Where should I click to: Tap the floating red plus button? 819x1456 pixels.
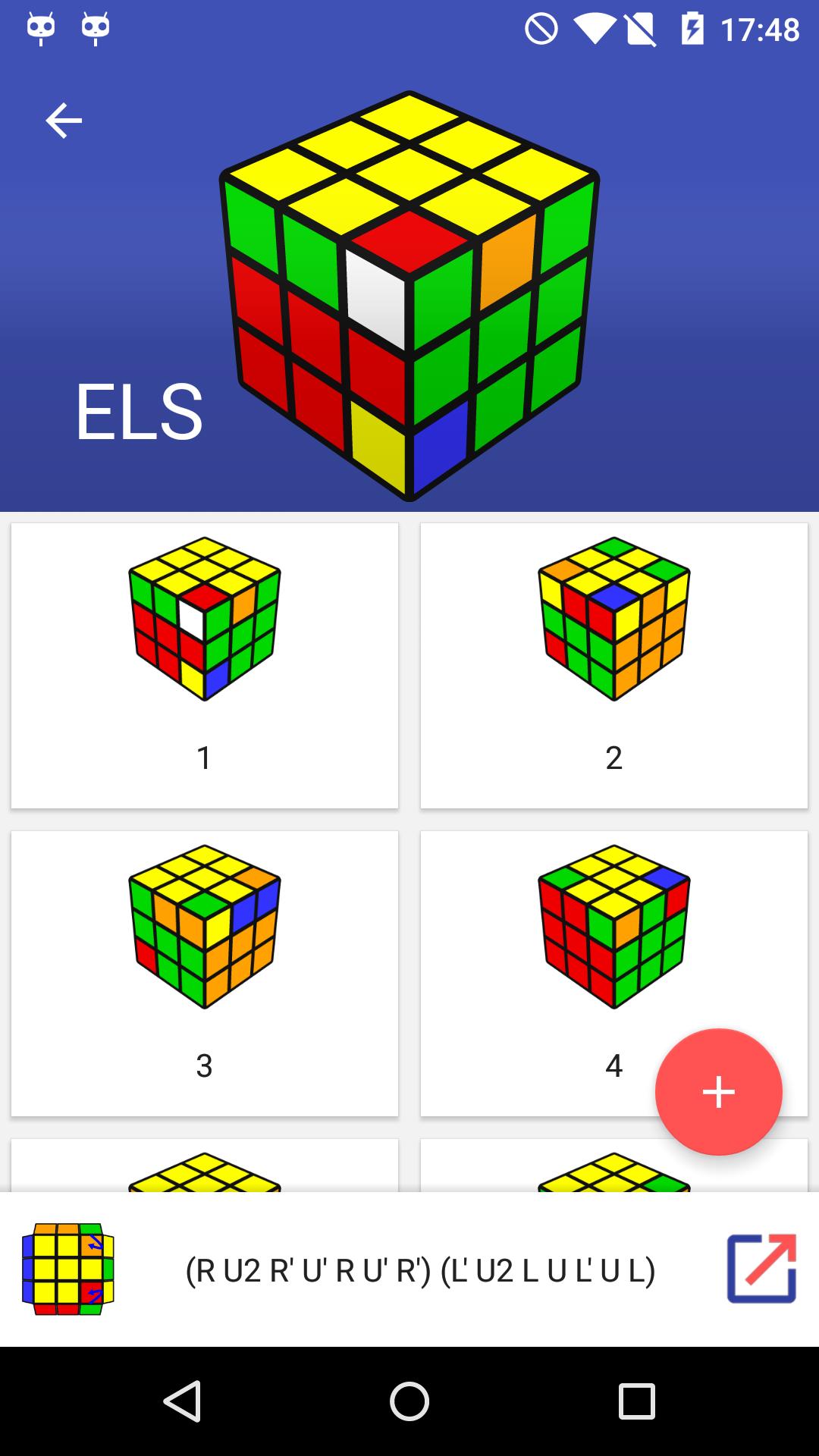717,1090
